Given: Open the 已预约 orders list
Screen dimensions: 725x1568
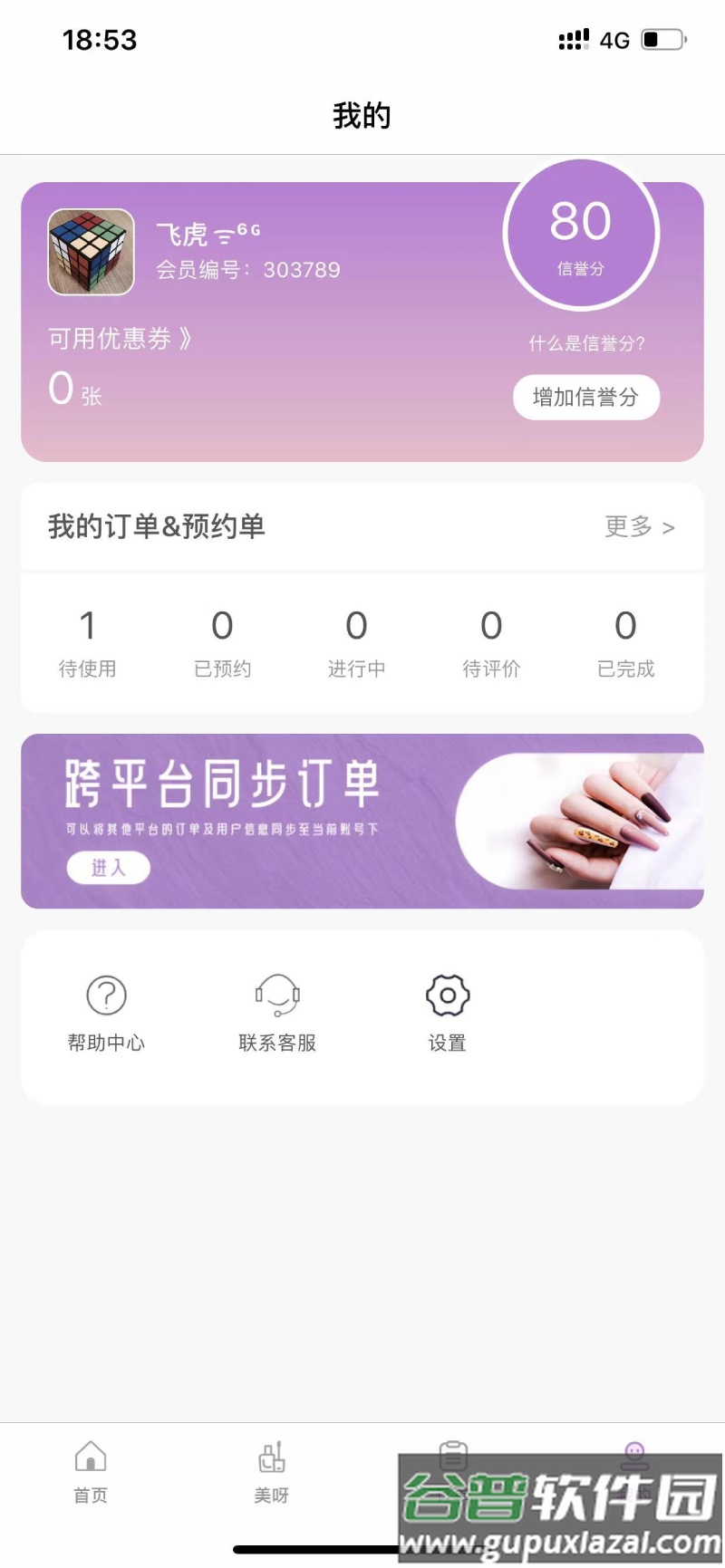Looking at the screenshot, I should tap(222, 643).
